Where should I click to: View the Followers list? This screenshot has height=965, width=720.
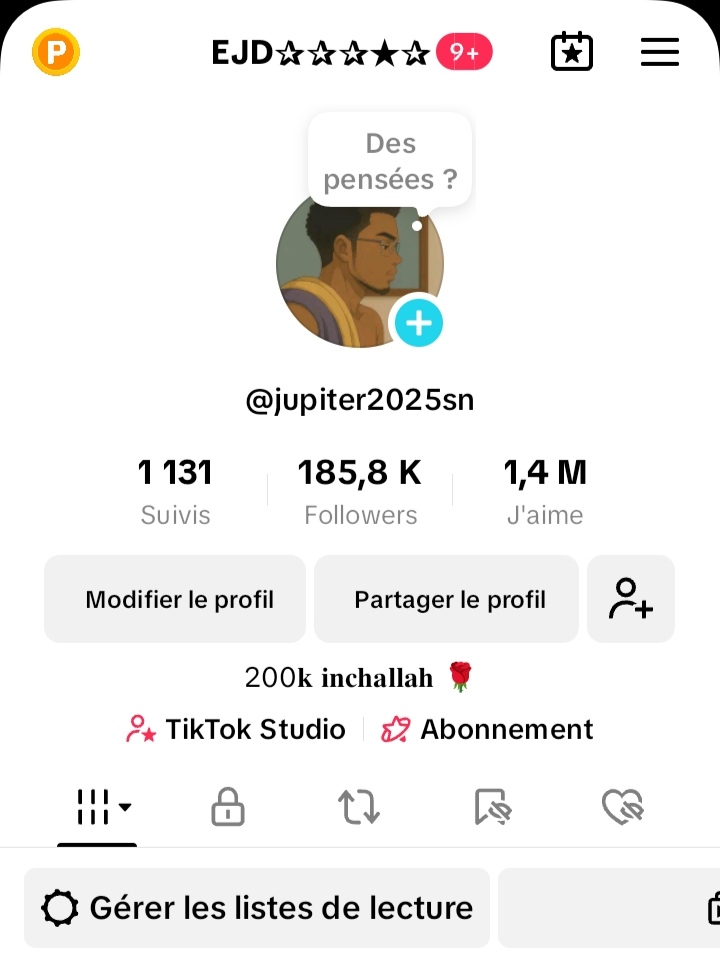(x=360, y=491)
